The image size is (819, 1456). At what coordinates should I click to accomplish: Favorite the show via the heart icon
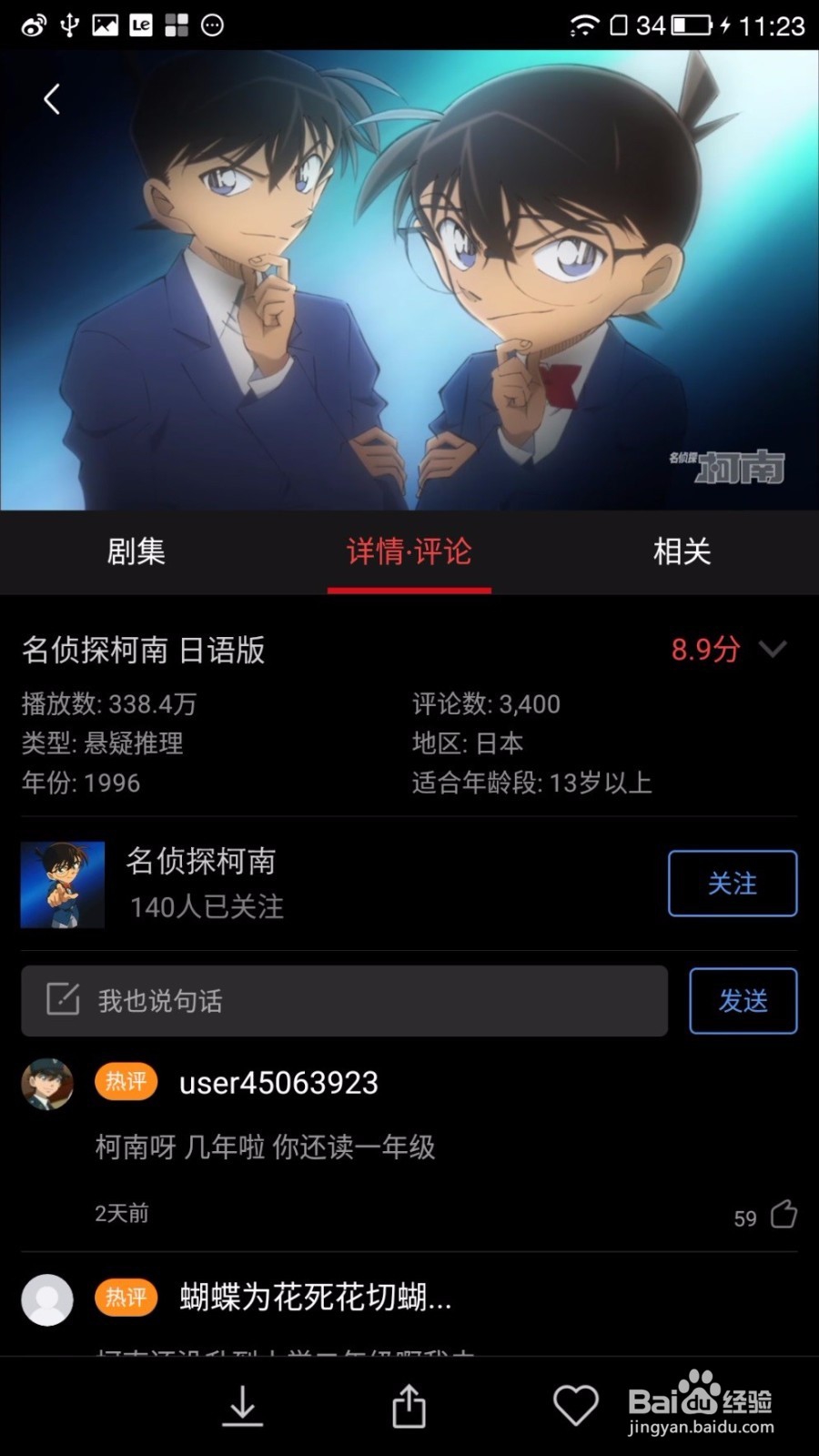click(576, 1404)
